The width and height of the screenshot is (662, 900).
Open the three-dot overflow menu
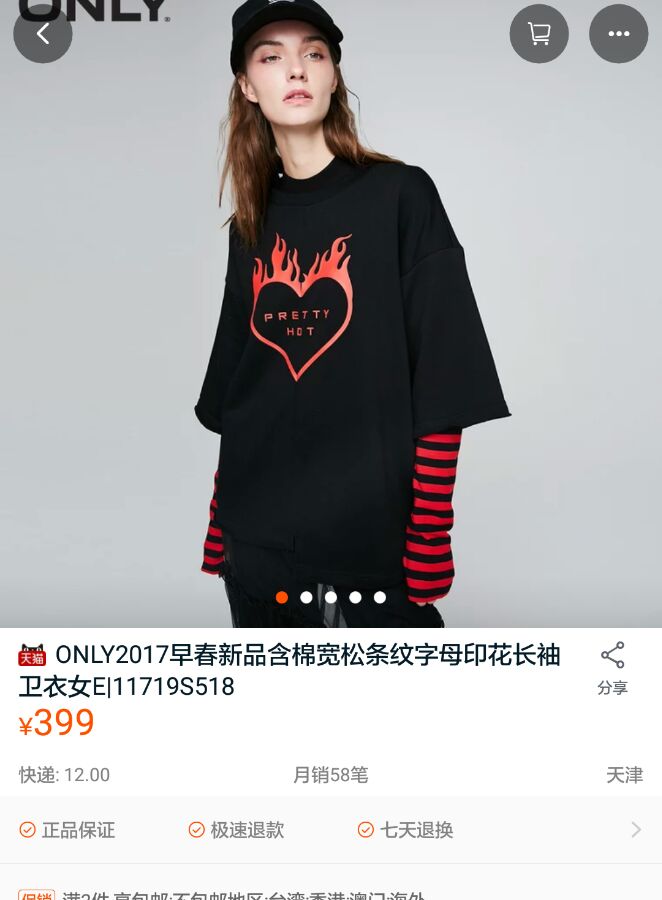pyautogui.click(x=618, y=33)
